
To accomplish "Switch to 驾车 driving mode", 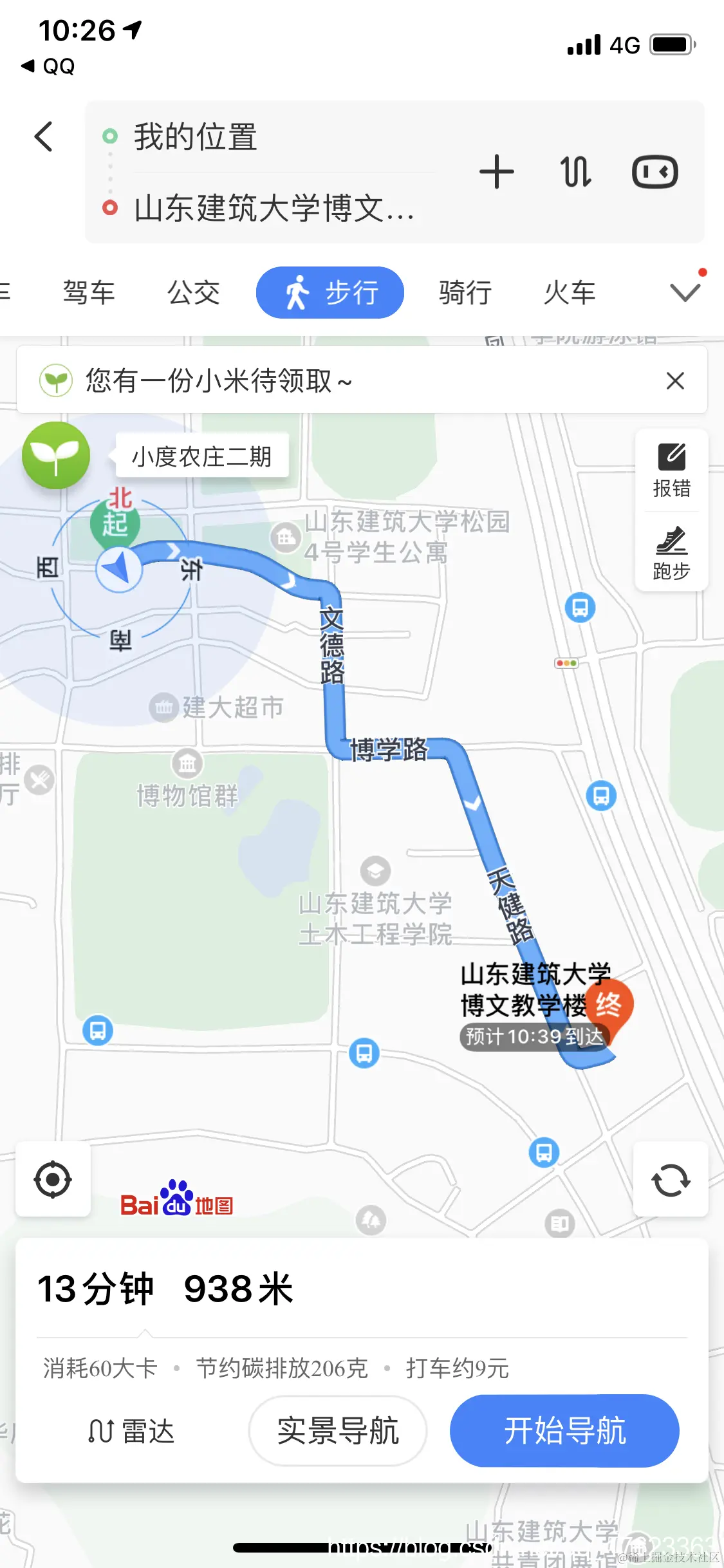I will pos(89,292).
